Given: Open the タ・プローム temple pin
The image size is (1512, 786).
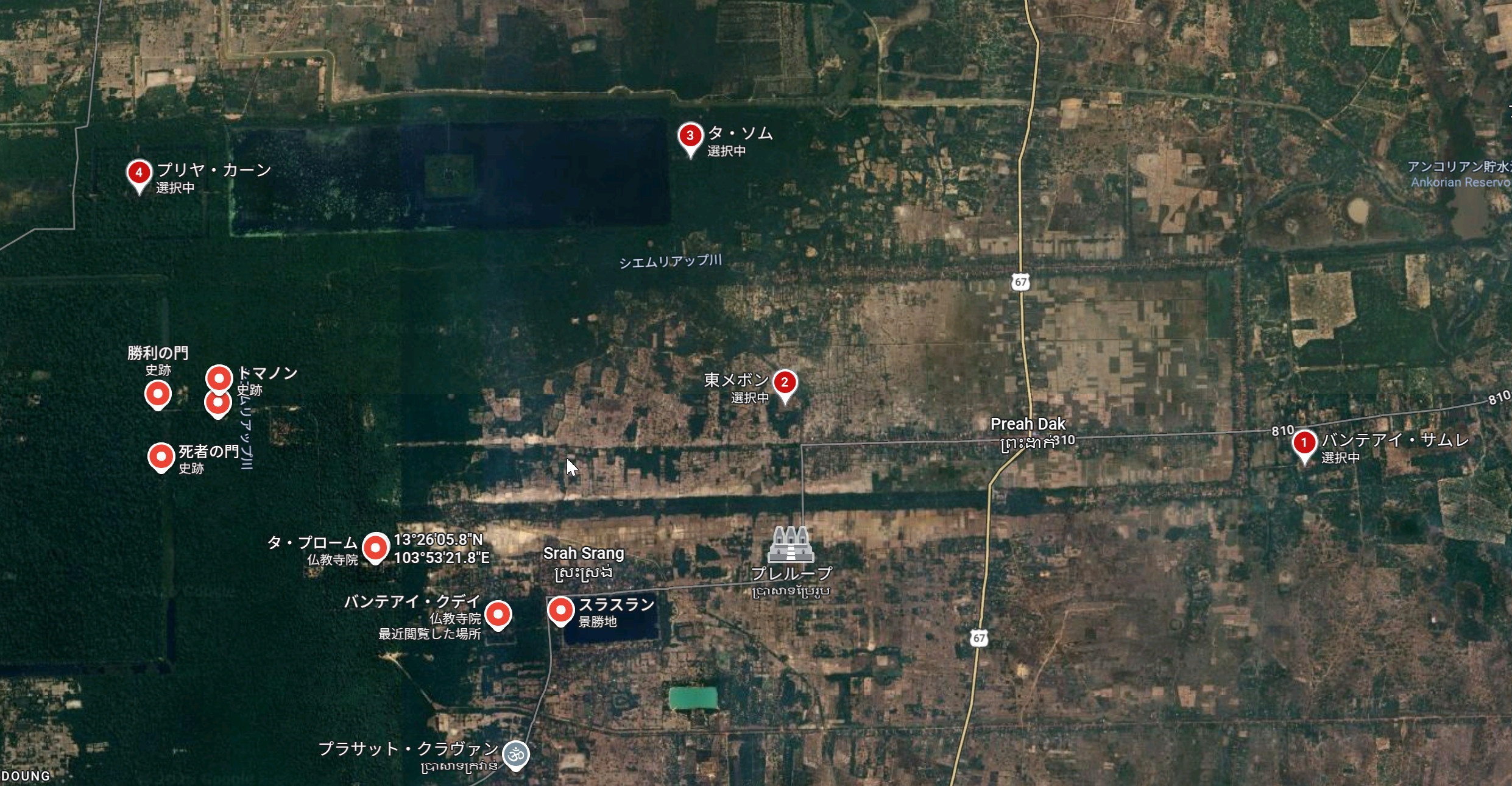Looking at the screenshot, I should click(x=375, y=548).
